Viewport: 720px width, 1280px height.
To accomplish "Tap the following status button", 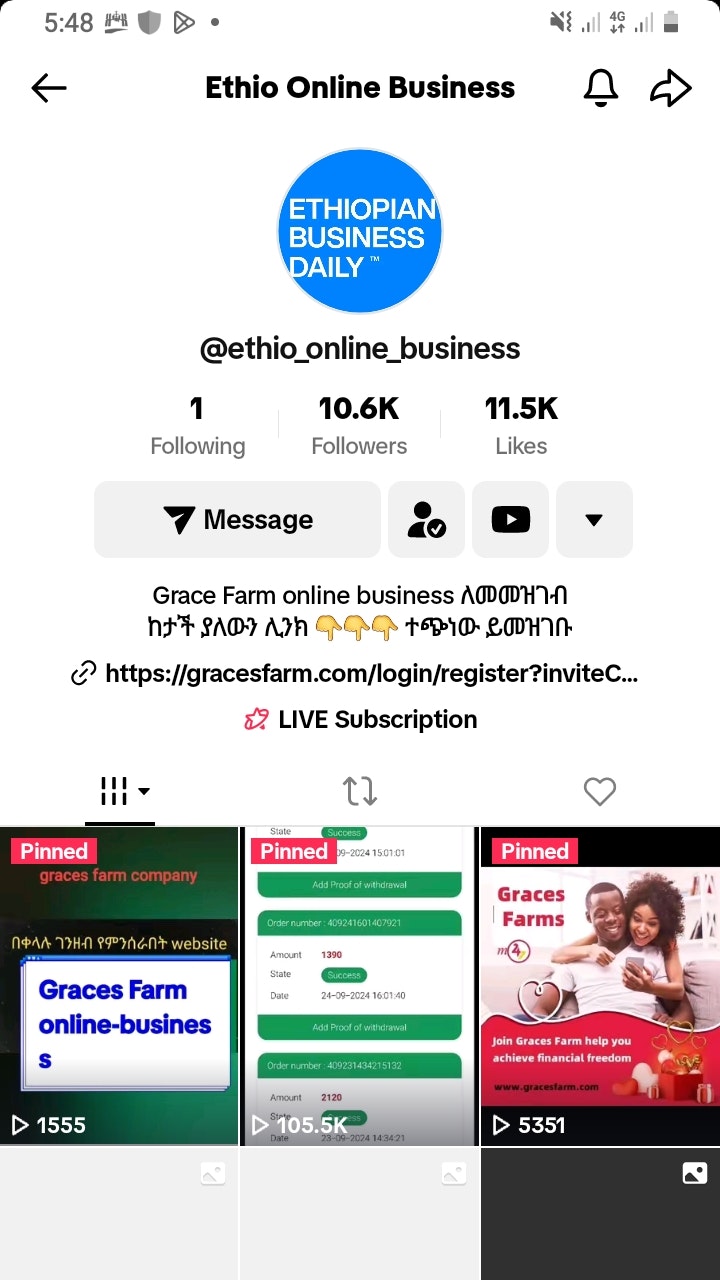I will tap(426, 519).
